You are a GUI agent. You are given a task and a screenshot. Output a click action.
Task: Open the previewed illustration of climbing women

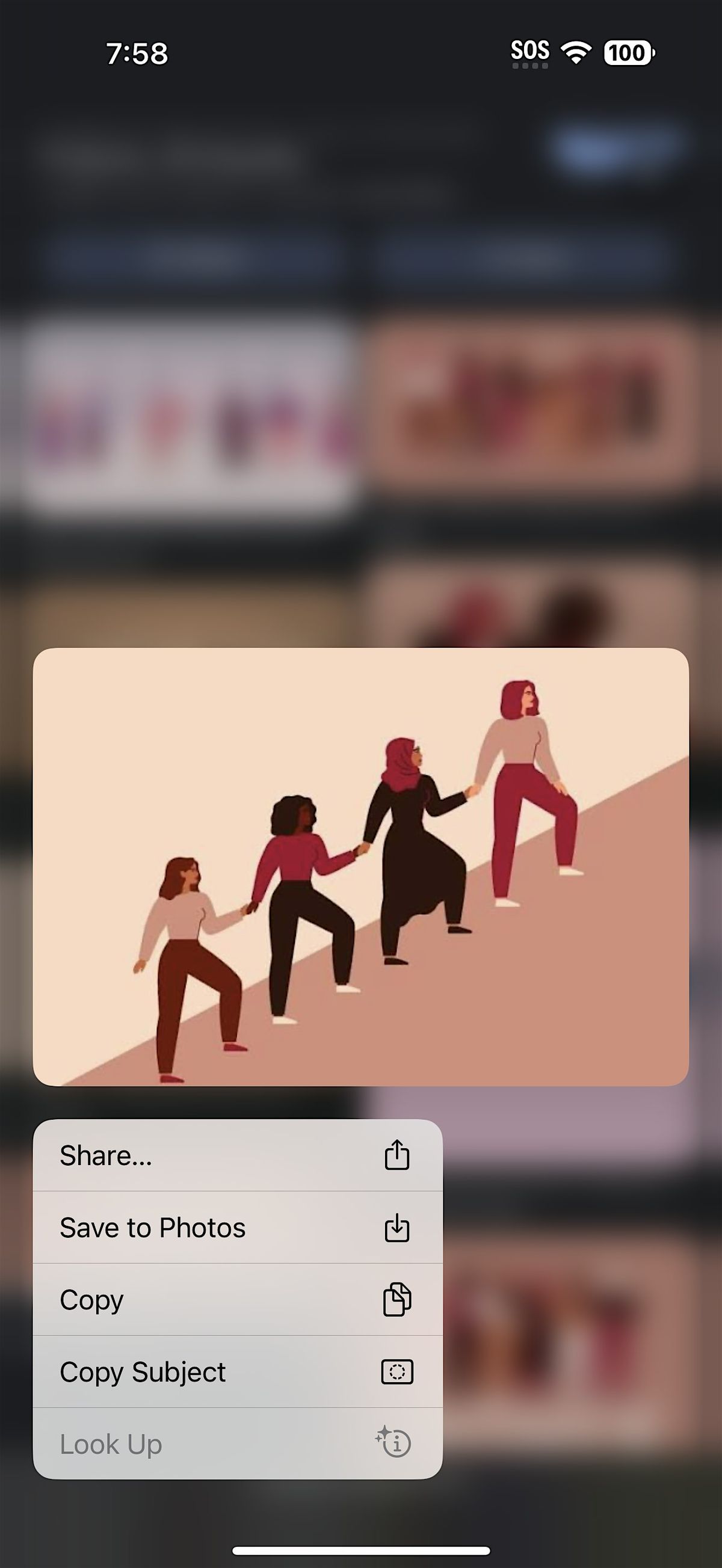click(360, 866)
